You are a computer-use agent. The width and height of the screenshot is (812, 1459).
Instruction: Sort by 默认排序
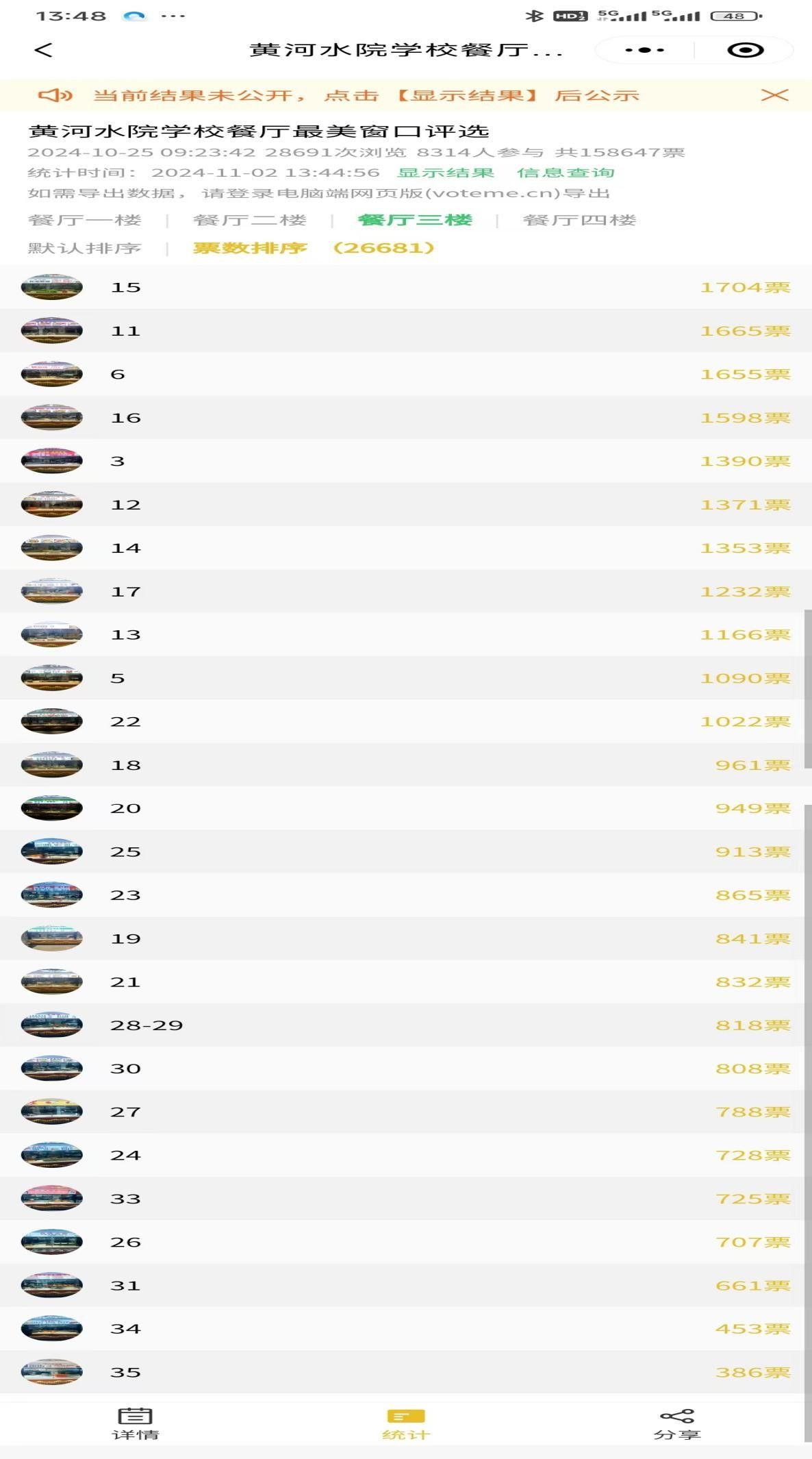click(85, 248)
